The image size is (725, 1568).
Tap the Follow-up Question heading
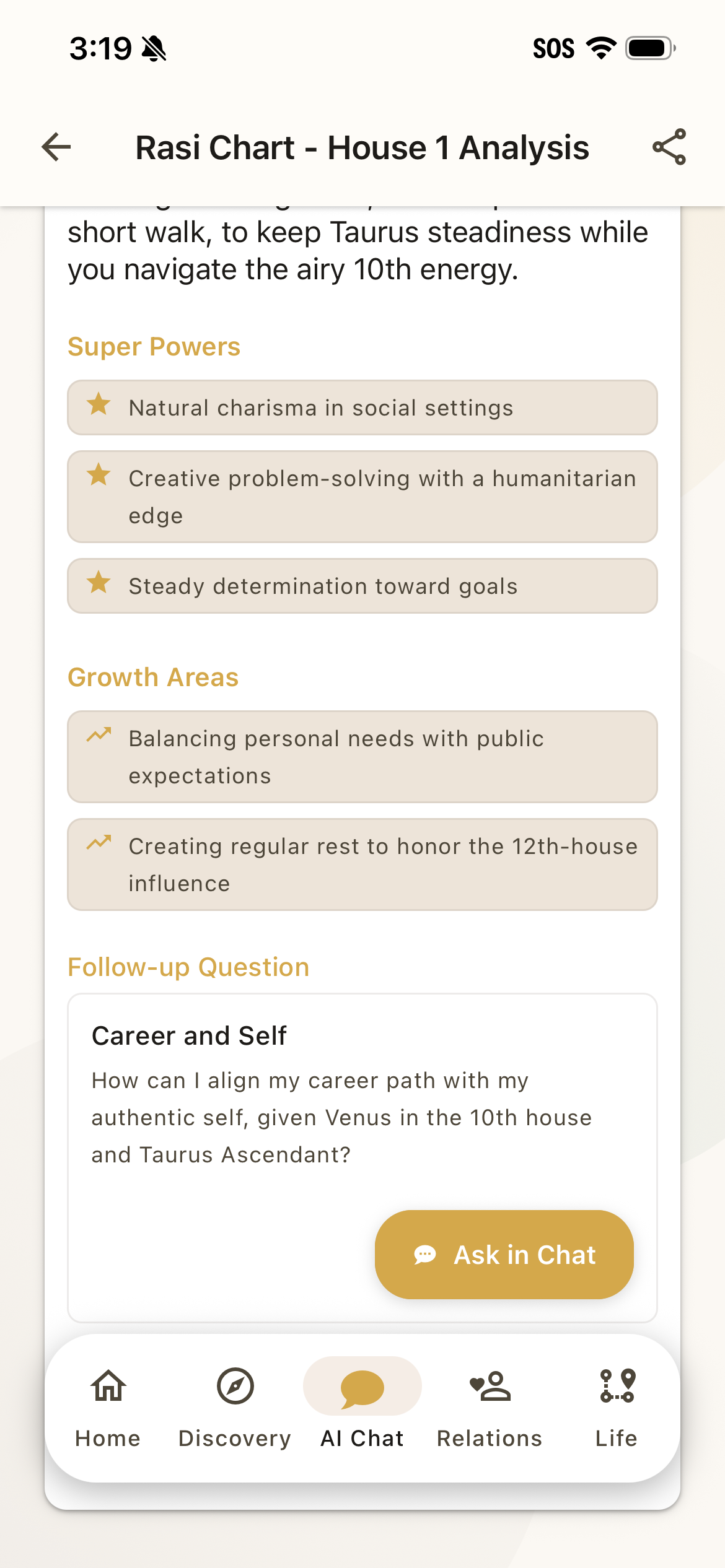tap(188, 966)
